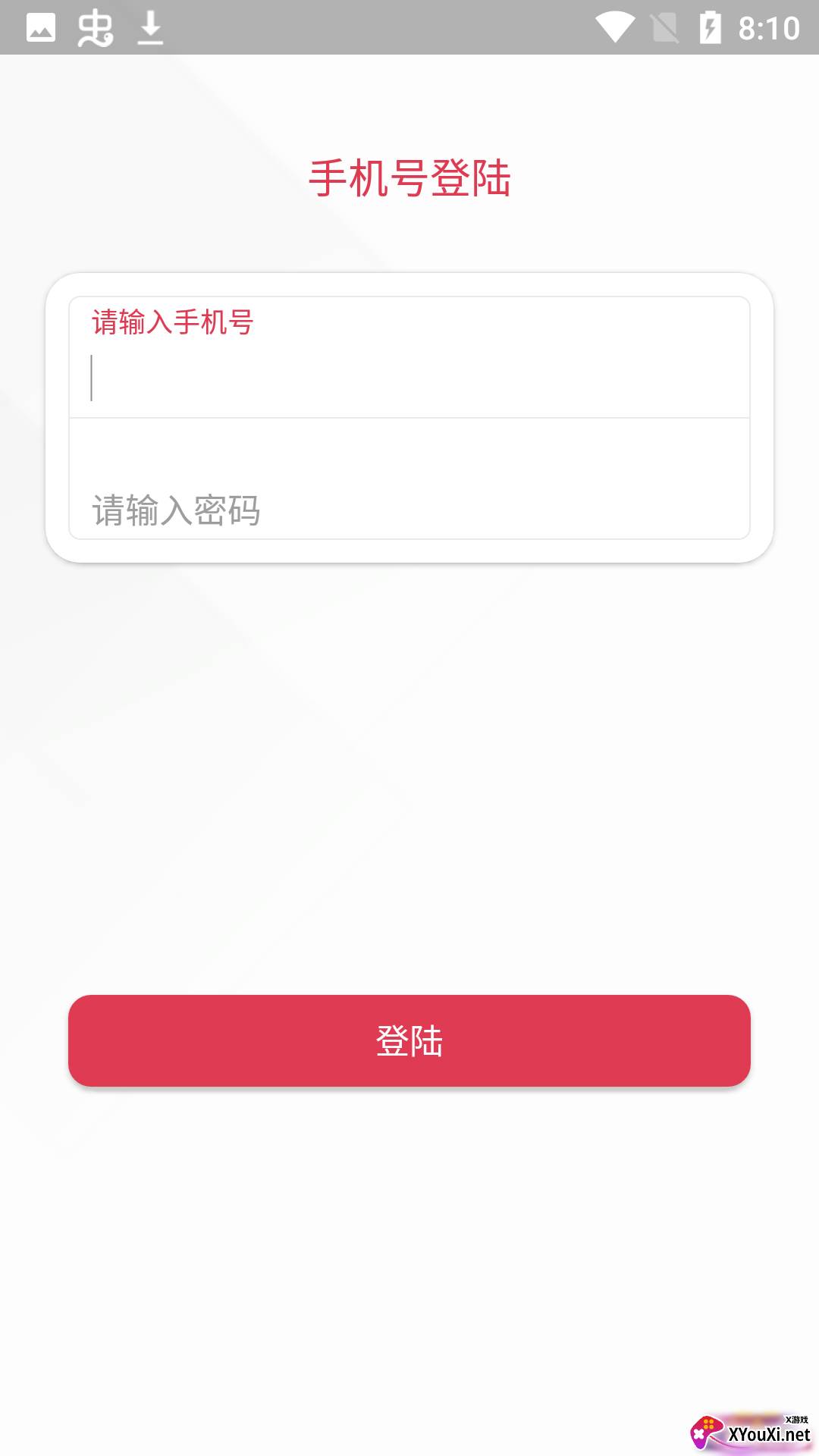The image size is (819, 1456).
Task: Tap the red 登陆 login button
Action: 409,1040
